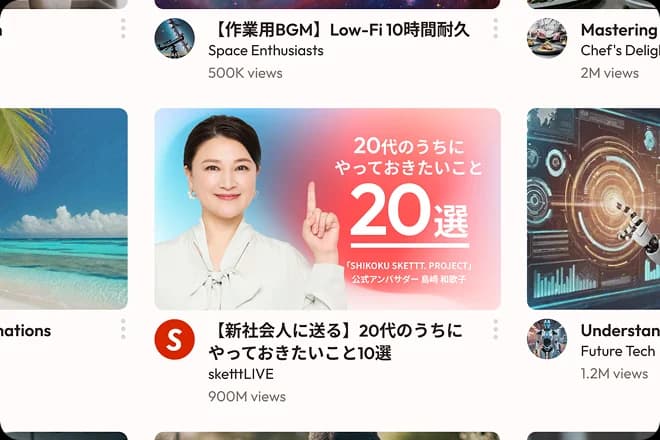Open more options for Low-Fi 10時間耐久 video
660x440 pixels.
pos(495,29)
